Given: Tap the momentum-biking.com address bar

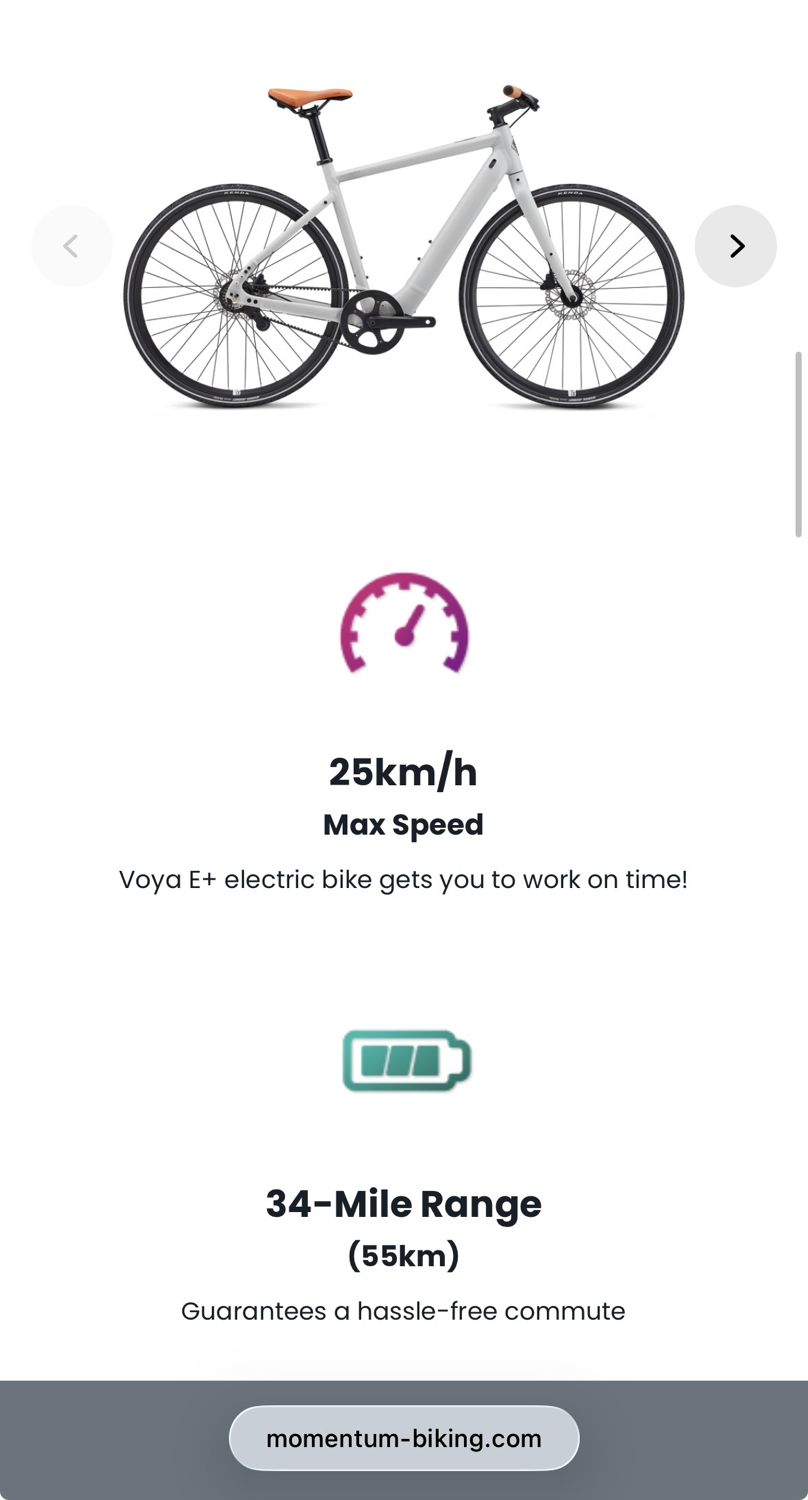Looking at the screenshot, I should pos(404,1438).
